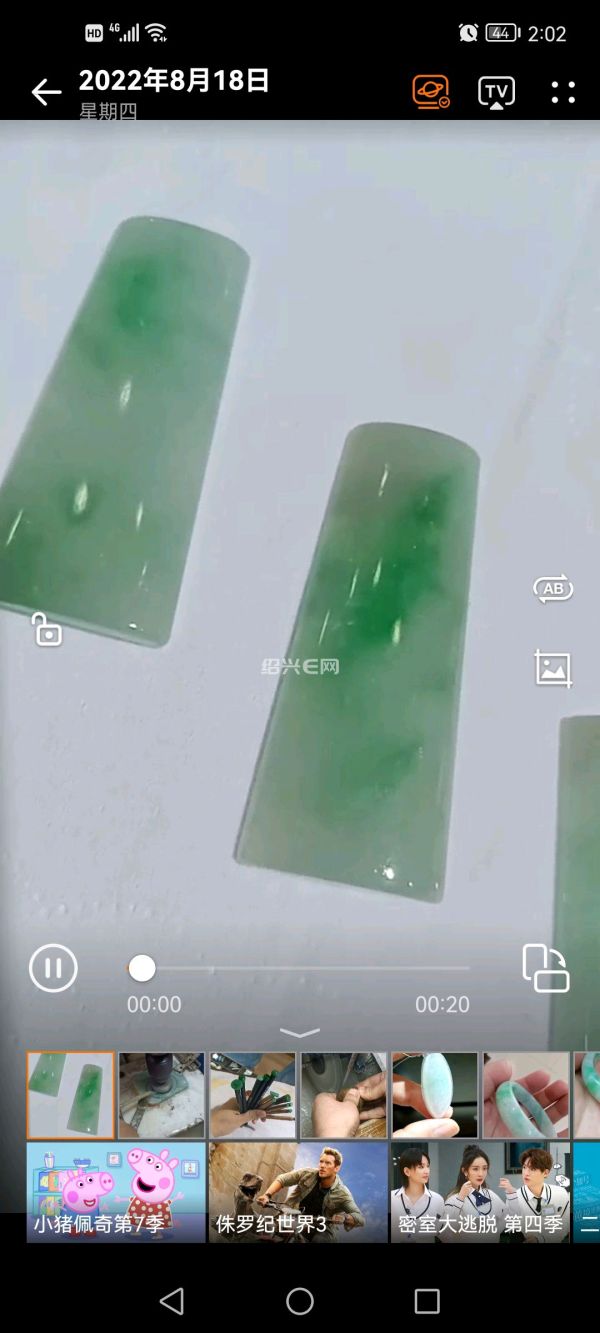
Task: Tap the screen rotation lock icon
Action: [46, 629]
